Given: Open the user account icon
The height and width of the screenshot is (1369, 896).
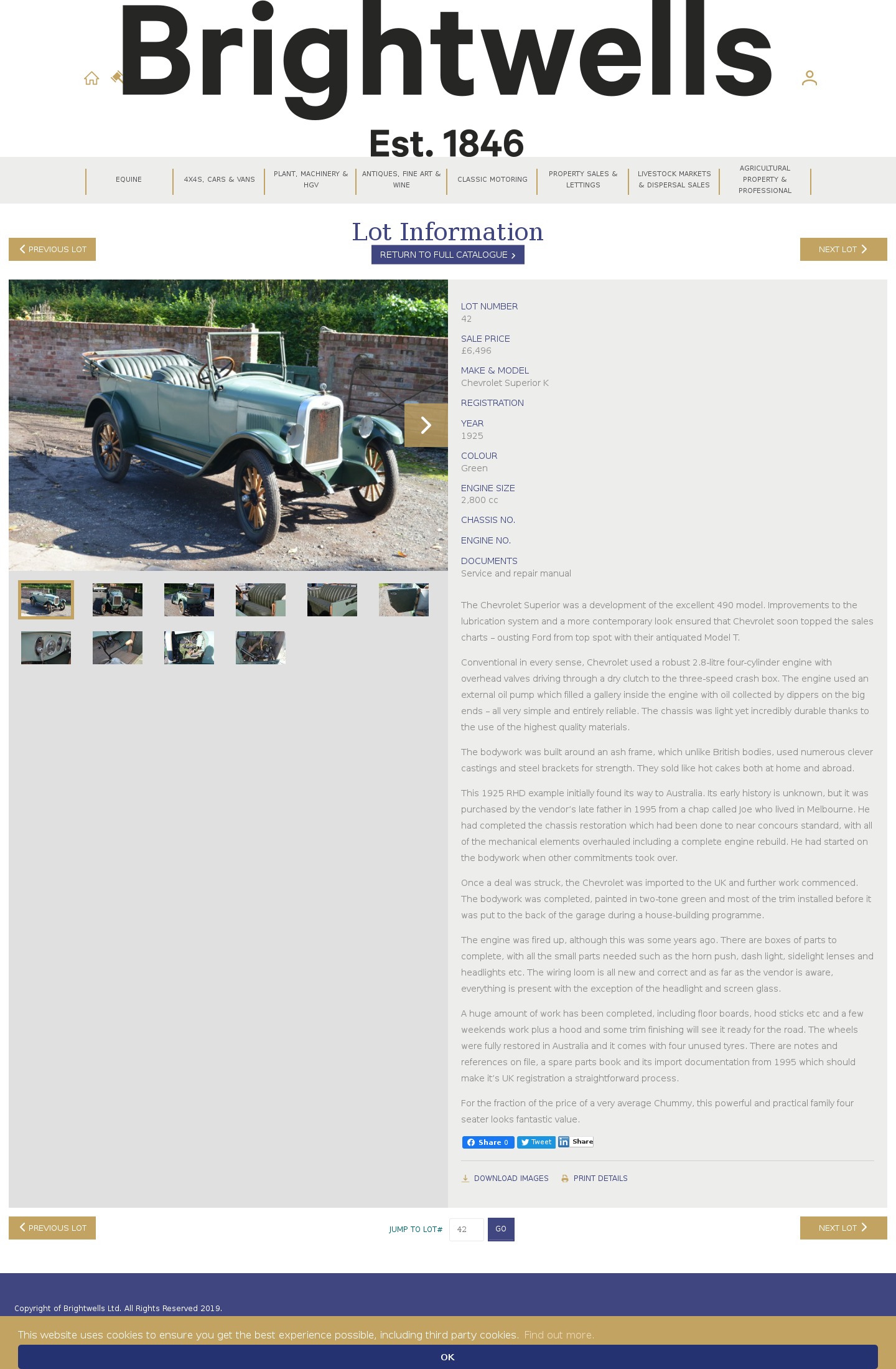Looking at the screenshot, I should coord(809,78).
